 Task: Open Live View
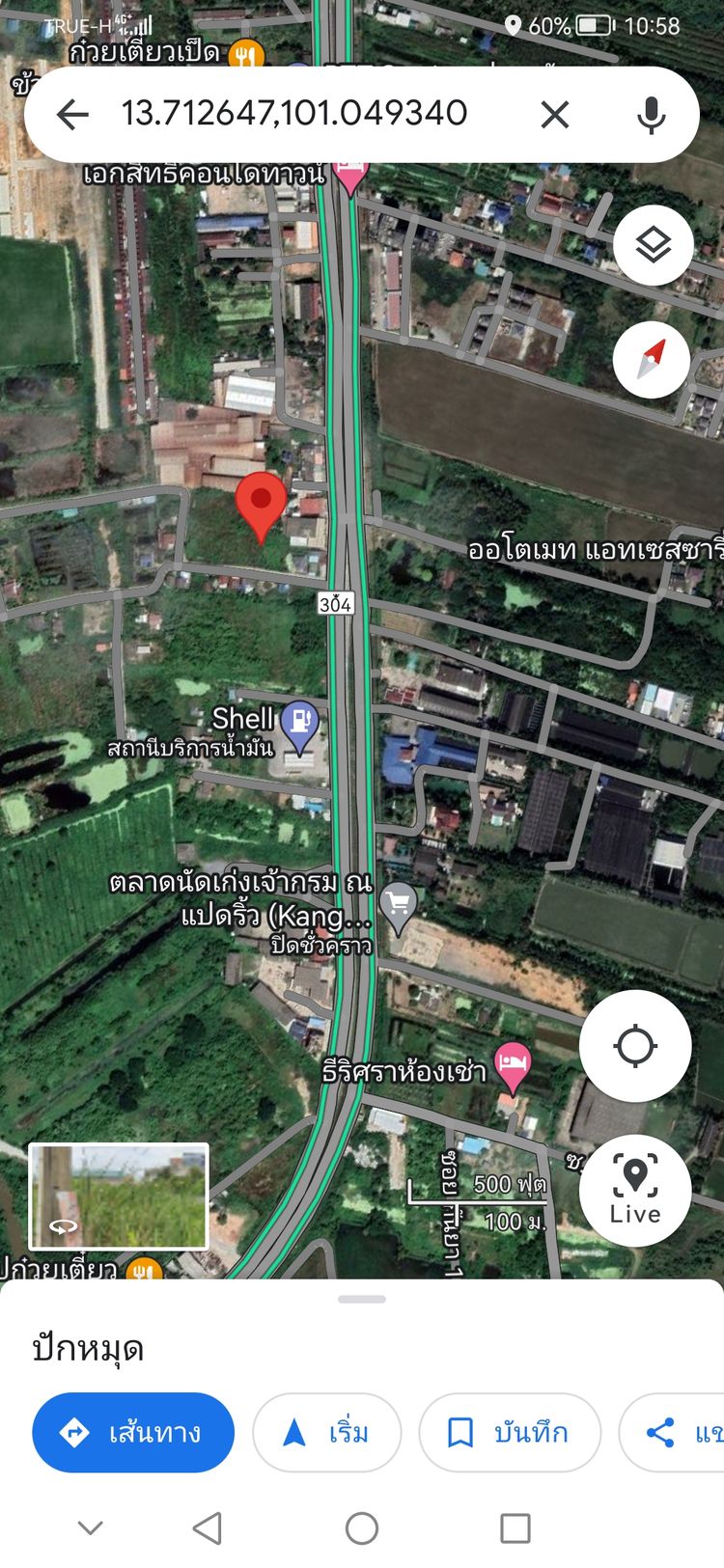tap(635, 1192)
